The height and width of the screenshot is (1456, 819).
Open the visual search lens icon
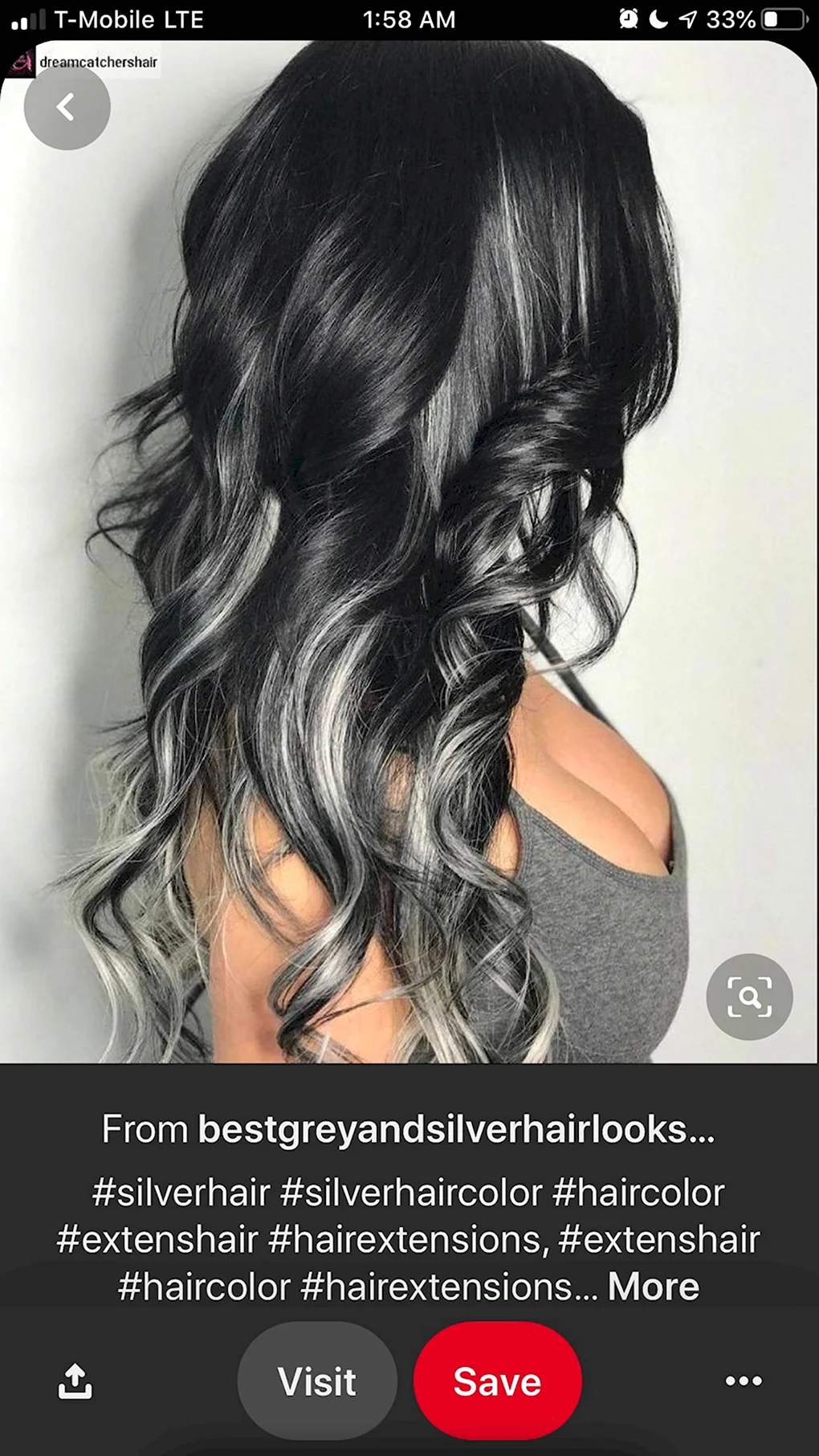coord(749,997)
